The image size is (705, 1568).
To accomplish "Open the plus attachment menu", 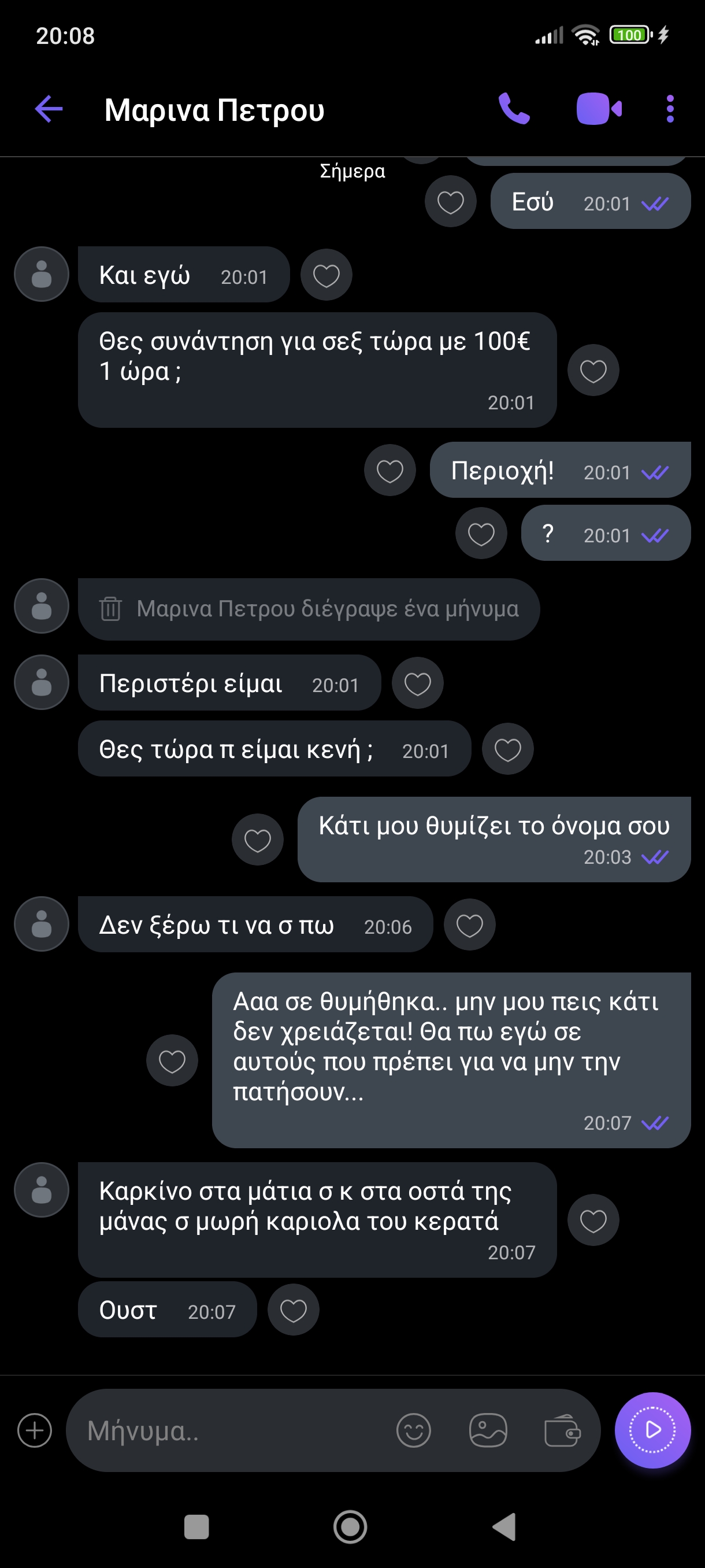I will tap(35, 1430).
